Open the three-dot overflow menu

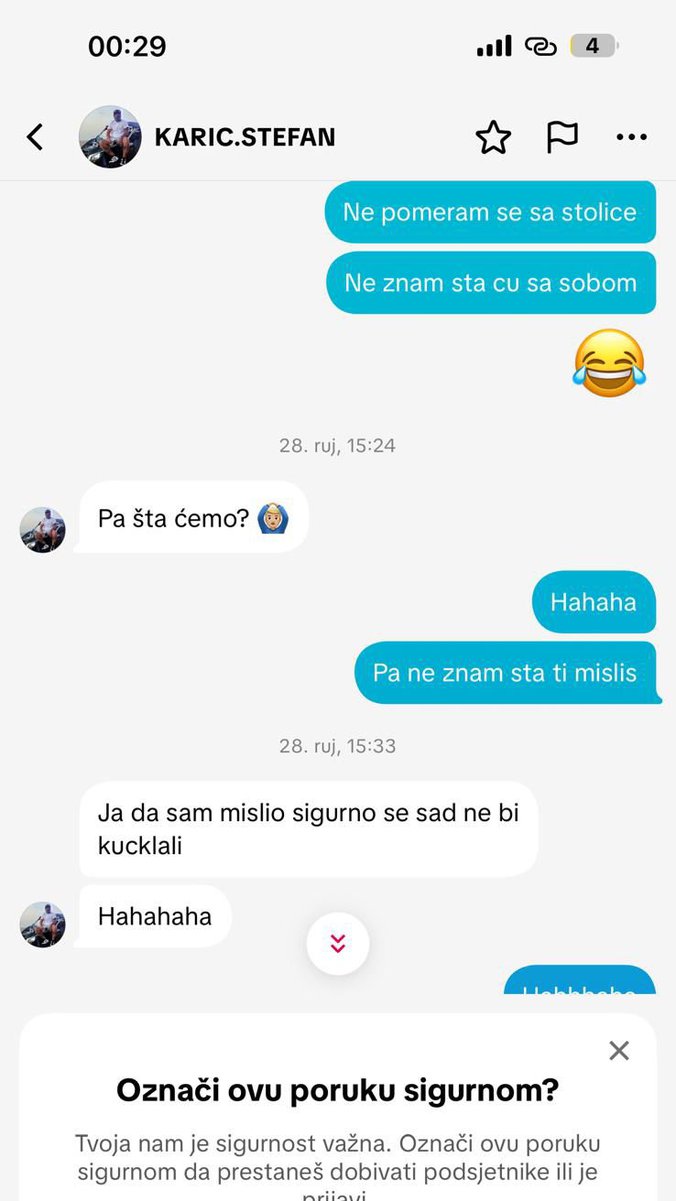coord(632,137)
